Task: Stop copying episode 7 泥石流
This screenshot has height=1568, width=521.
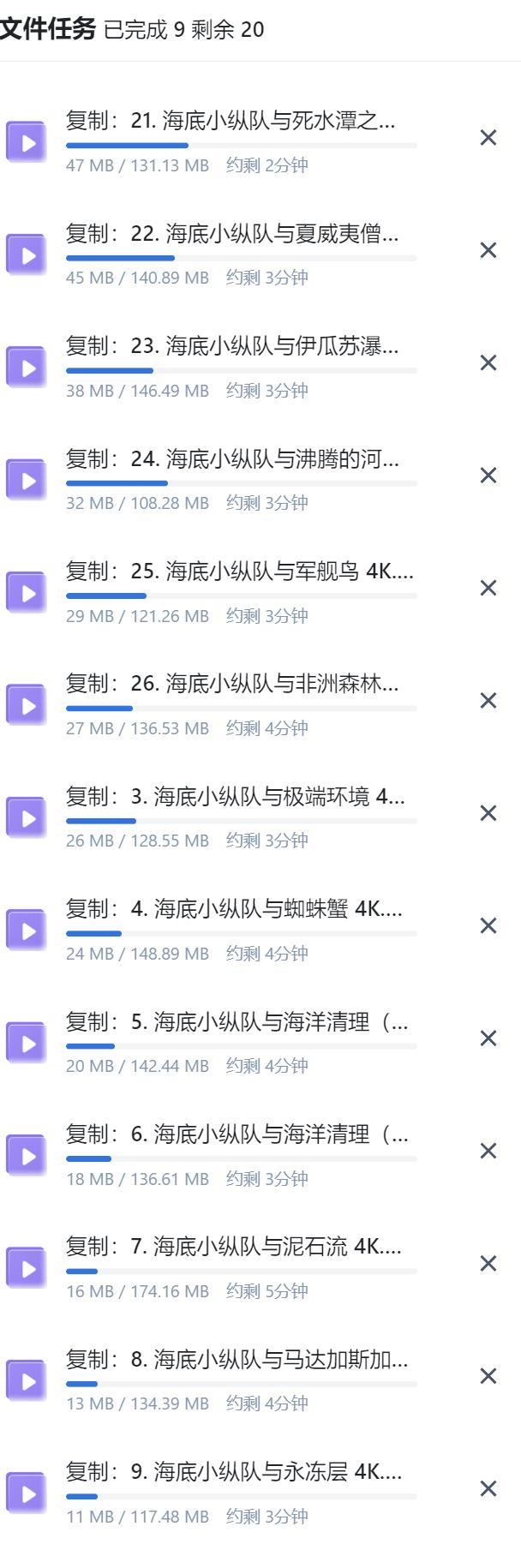Action: 488,1263
